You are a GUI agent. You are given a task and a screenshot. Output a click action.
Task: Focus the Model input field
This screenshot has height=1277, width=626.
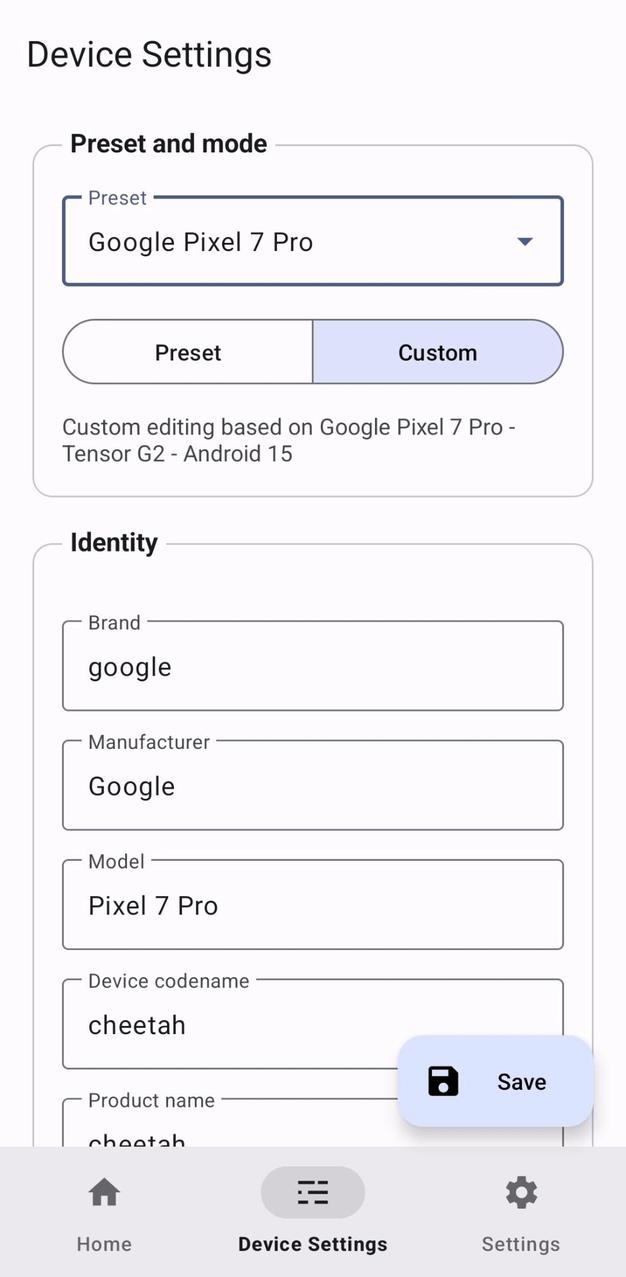312,905
